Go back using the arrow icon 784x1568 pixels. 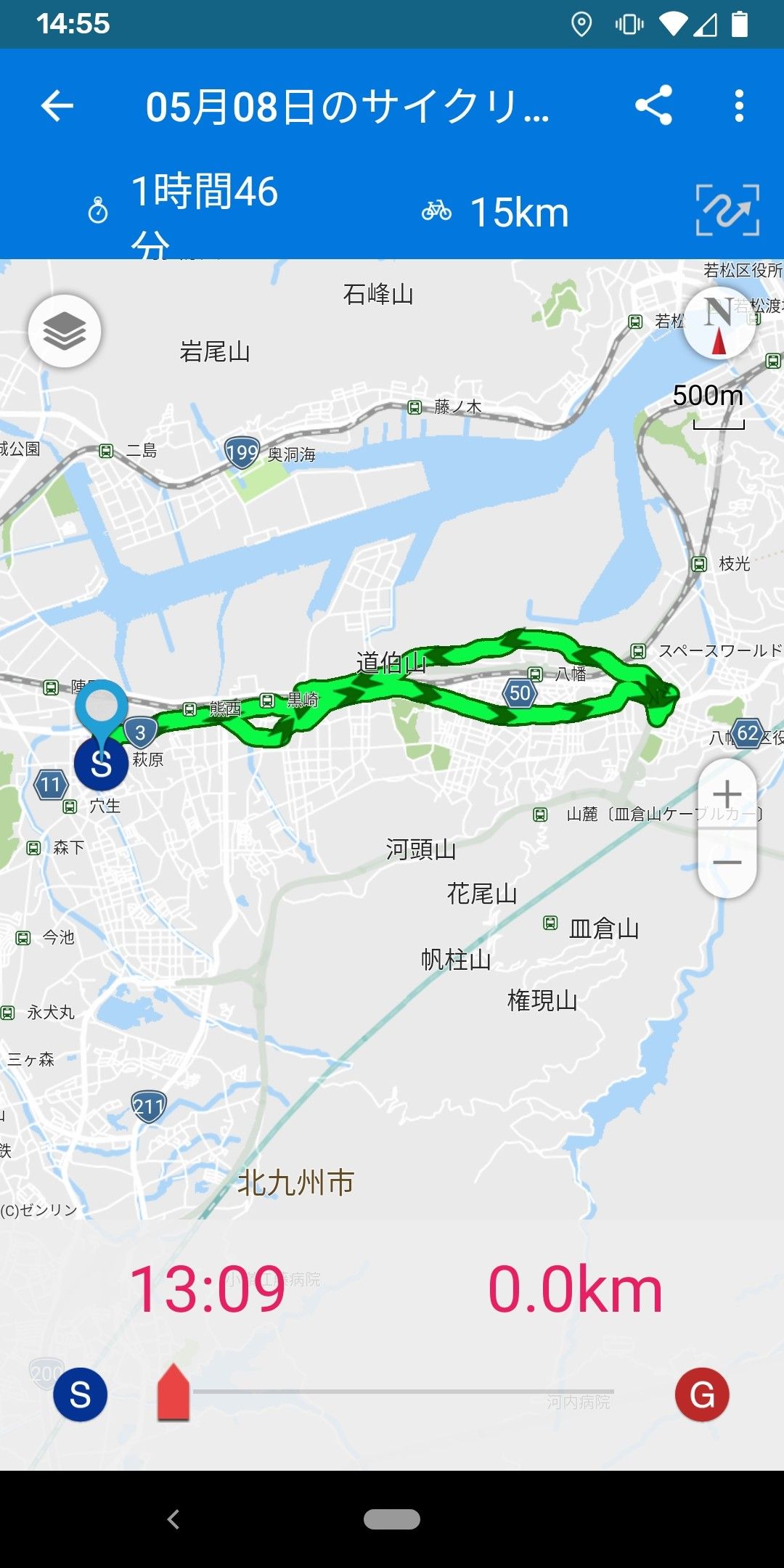(x=57, y=107)
